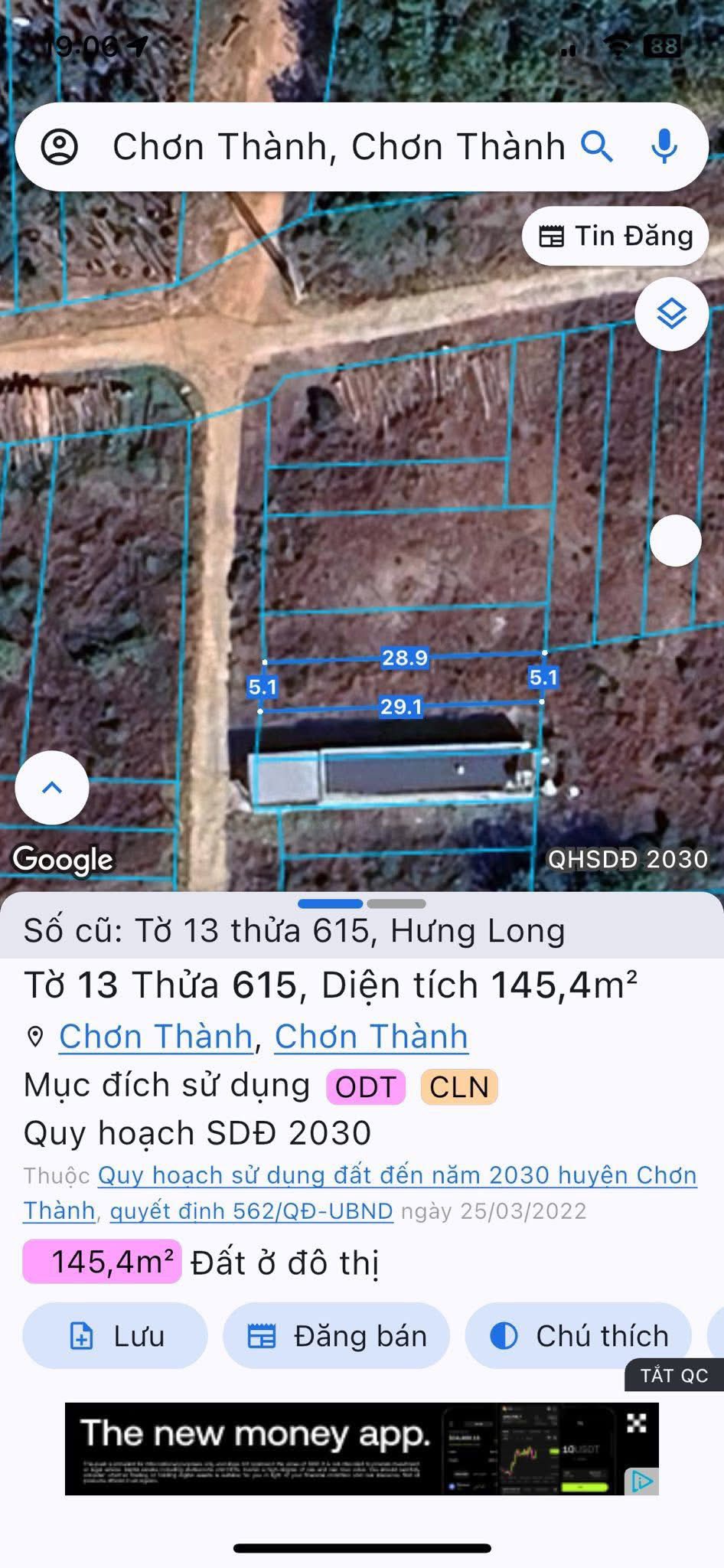Tap the white round map button
Viewport: 724px width, 1568px height.
(675, 541)
